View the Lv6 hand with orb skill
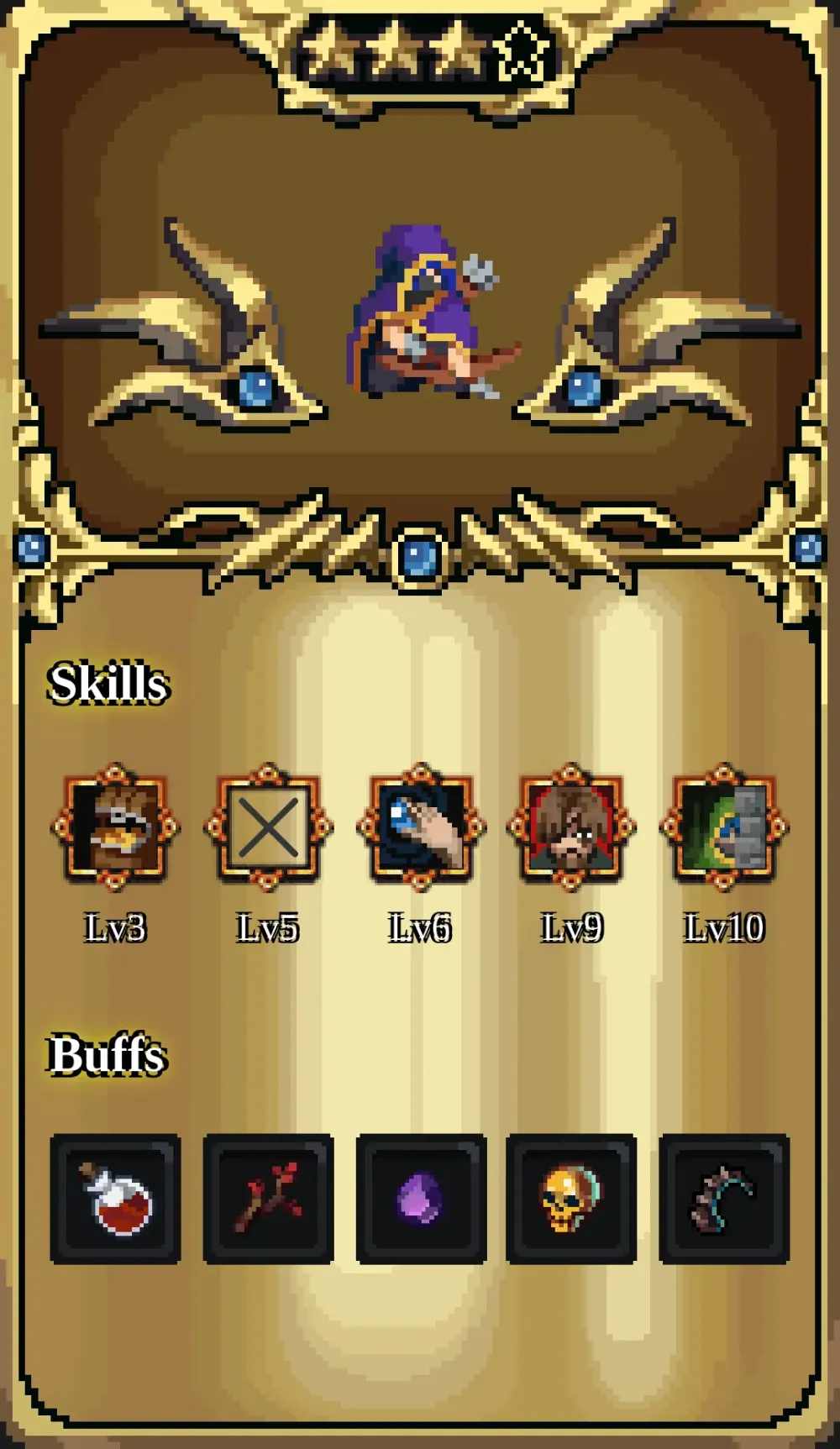840x1449 pixels. coord(420,827)
